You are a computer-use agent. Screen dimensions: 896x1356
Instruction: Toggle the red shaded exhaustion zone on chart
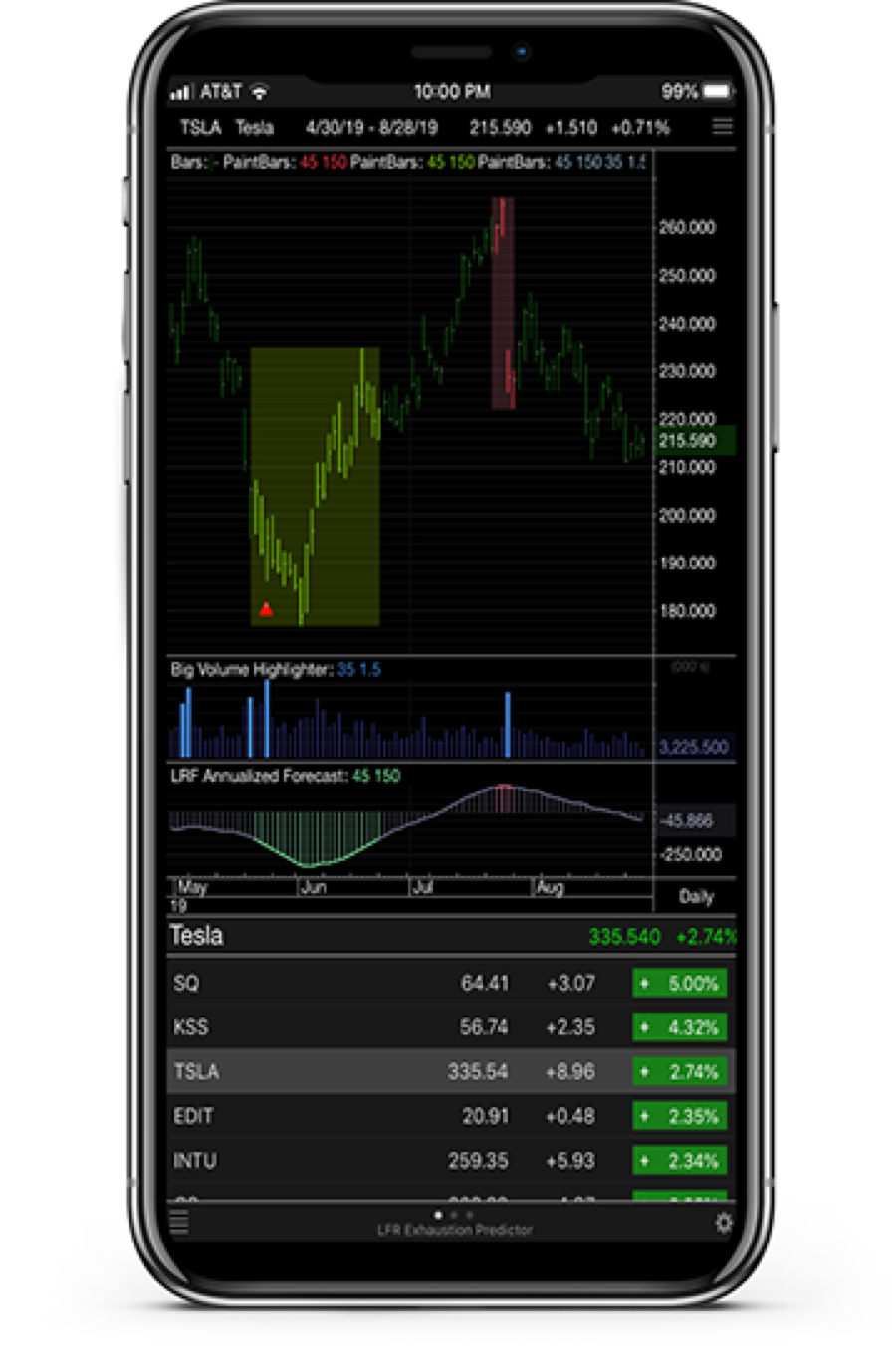click(503, 299)
